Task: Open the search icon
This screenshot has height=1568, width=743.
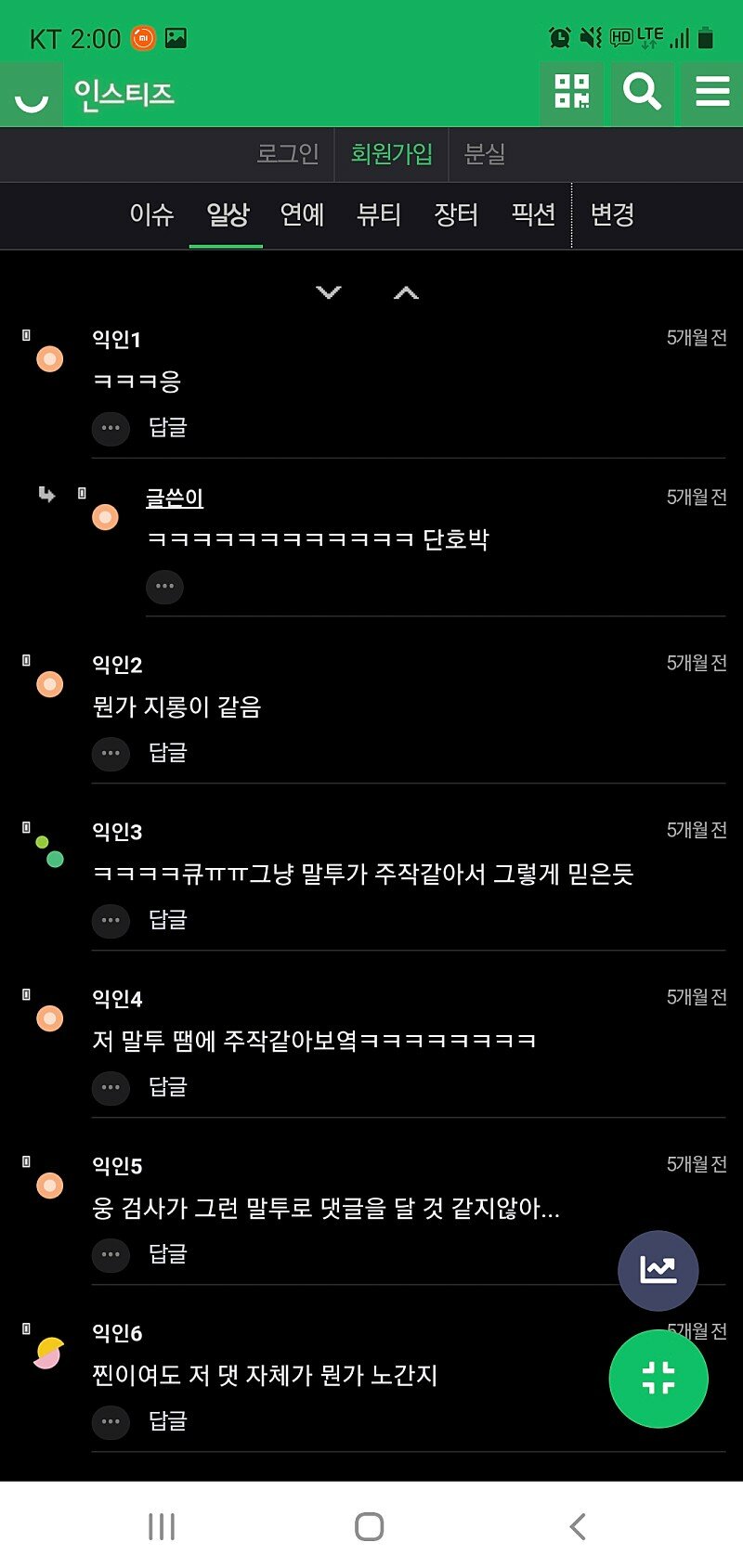Action: [642, 92]
